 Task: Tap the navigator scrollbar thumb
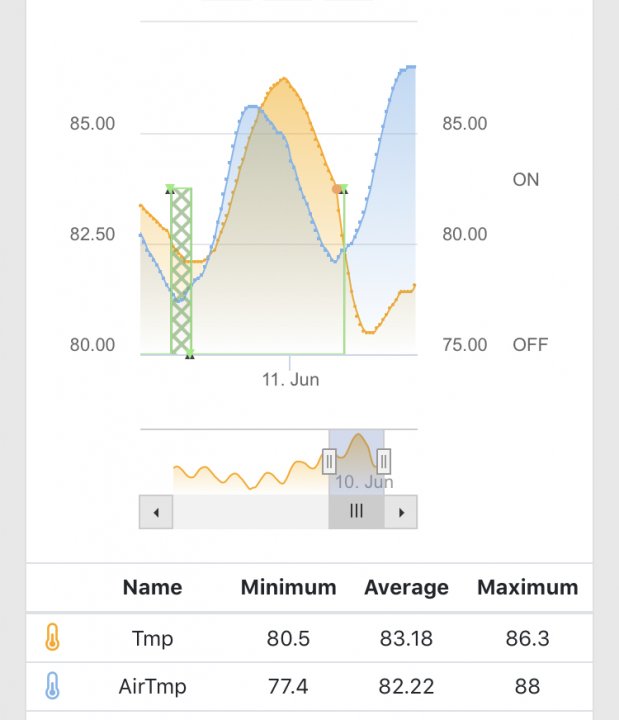pos(356,512)
